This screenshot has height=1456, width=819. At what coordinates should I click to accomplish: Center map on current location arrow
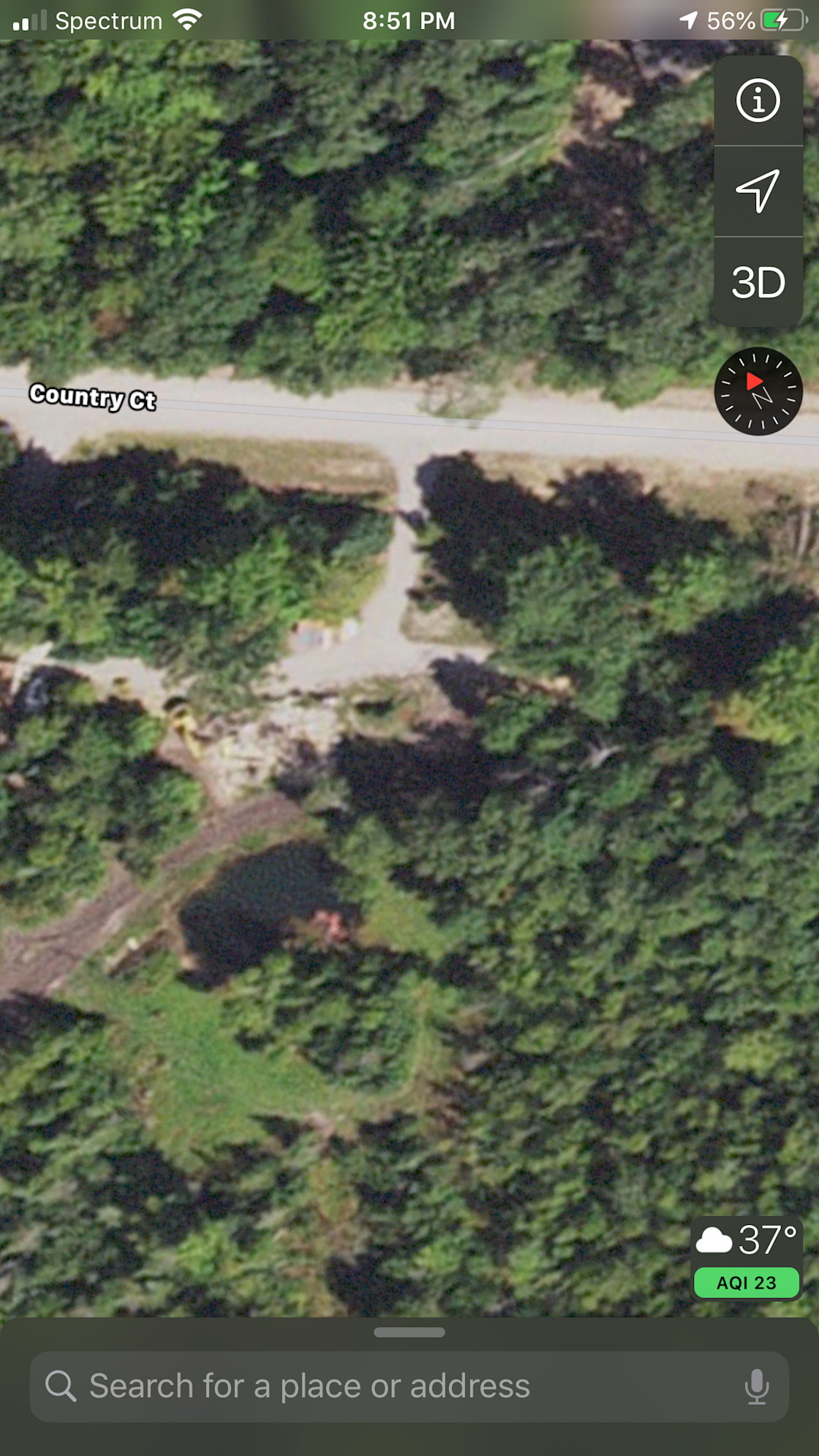click(758, 191)
